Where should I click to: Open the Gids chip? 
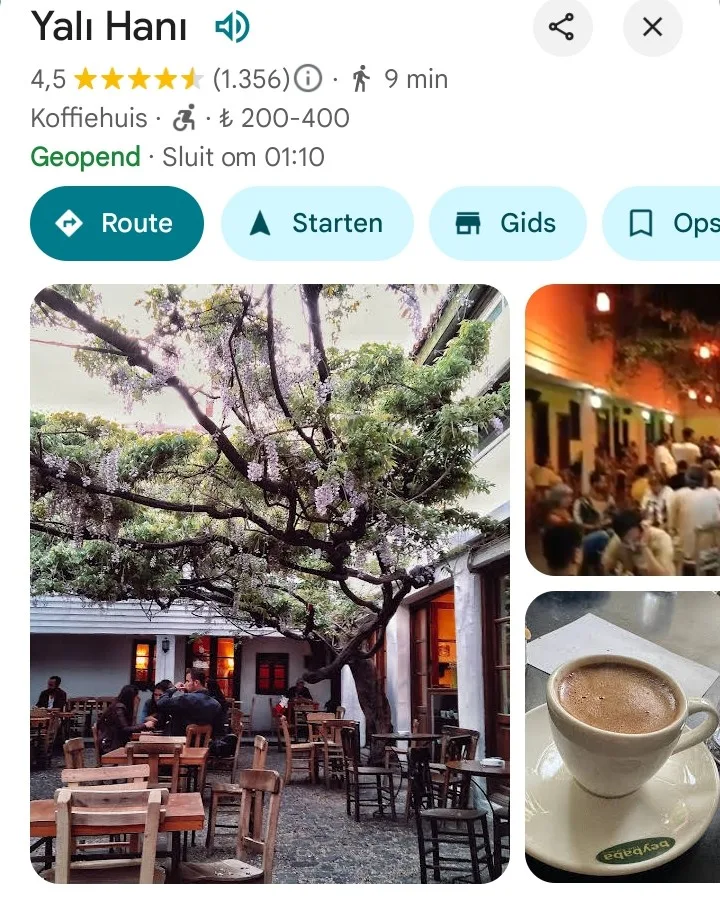(x=507, y=223)
